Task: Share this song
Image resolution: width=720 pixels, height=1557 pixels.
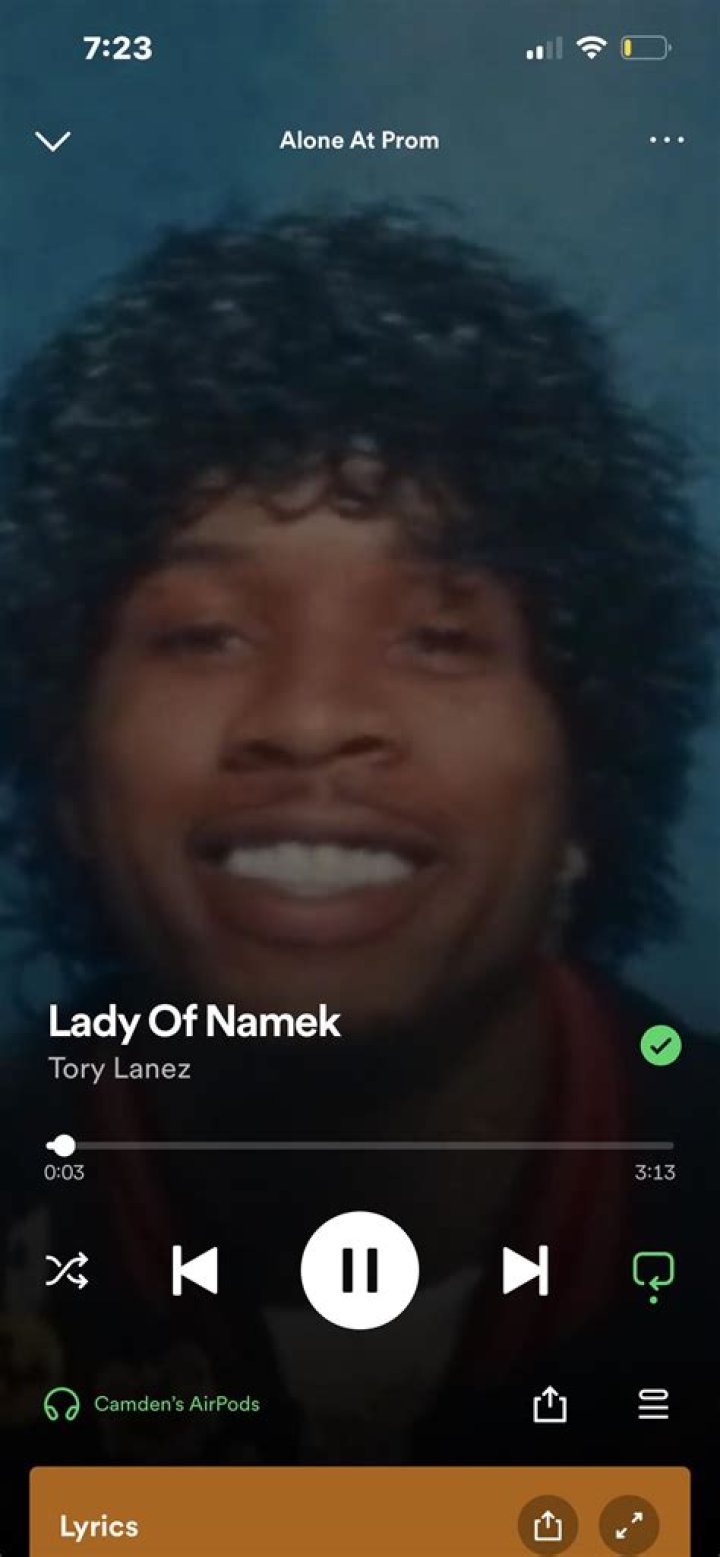Action: click(x=549, y=1405)
